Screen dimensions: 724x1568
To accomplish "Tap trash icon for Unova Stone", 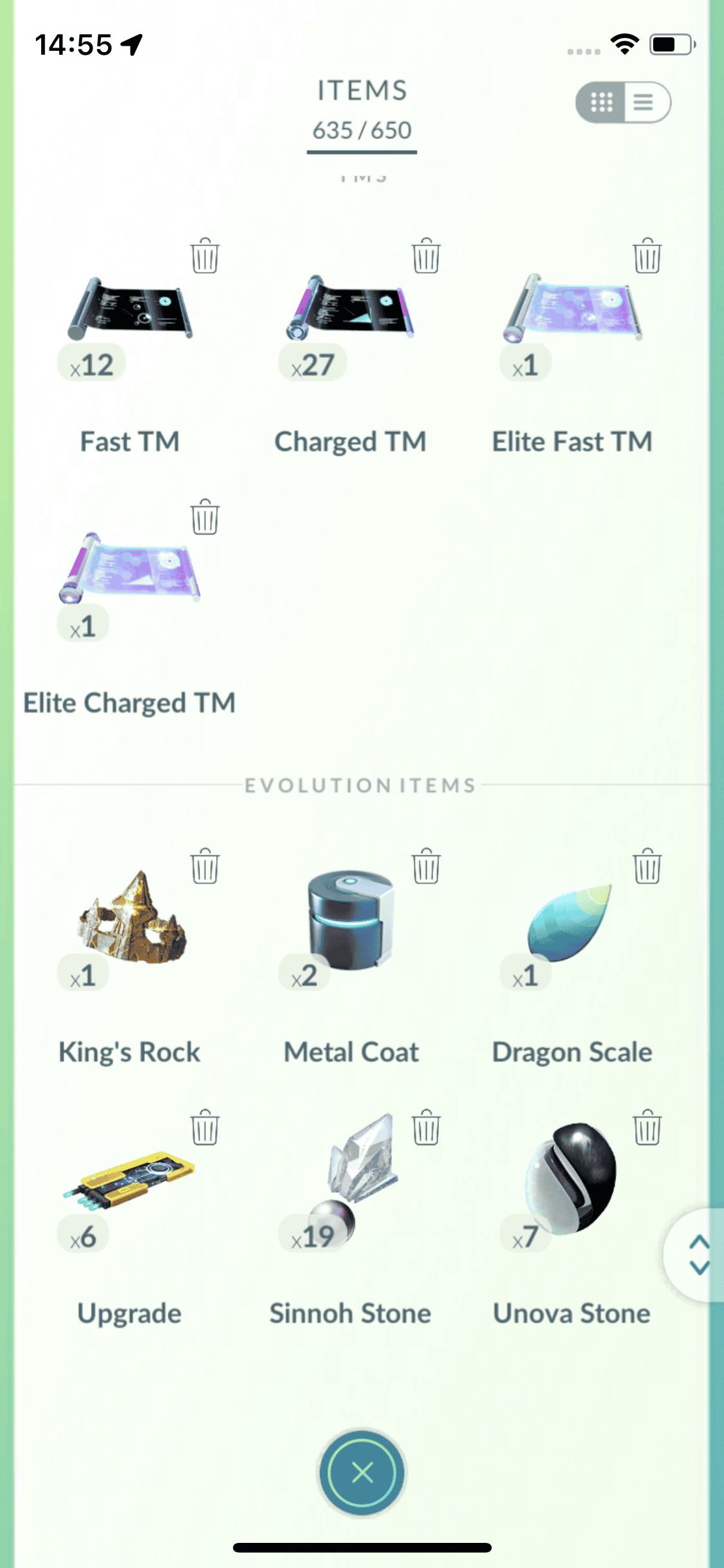I will pyautogui.click(x=647, y=1127).
